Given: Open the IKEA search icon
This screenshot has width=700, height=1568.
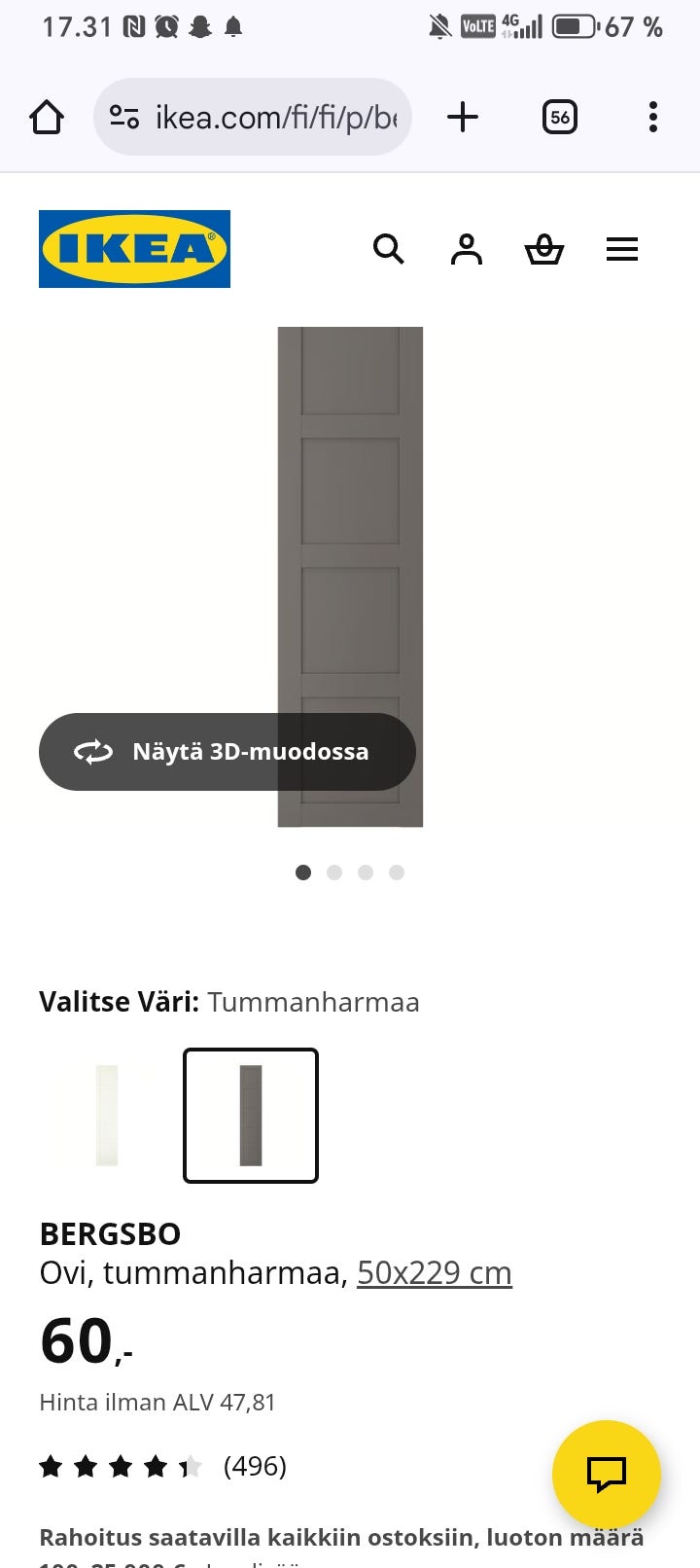Looking at the screenshot, I should tap(389, 249).
